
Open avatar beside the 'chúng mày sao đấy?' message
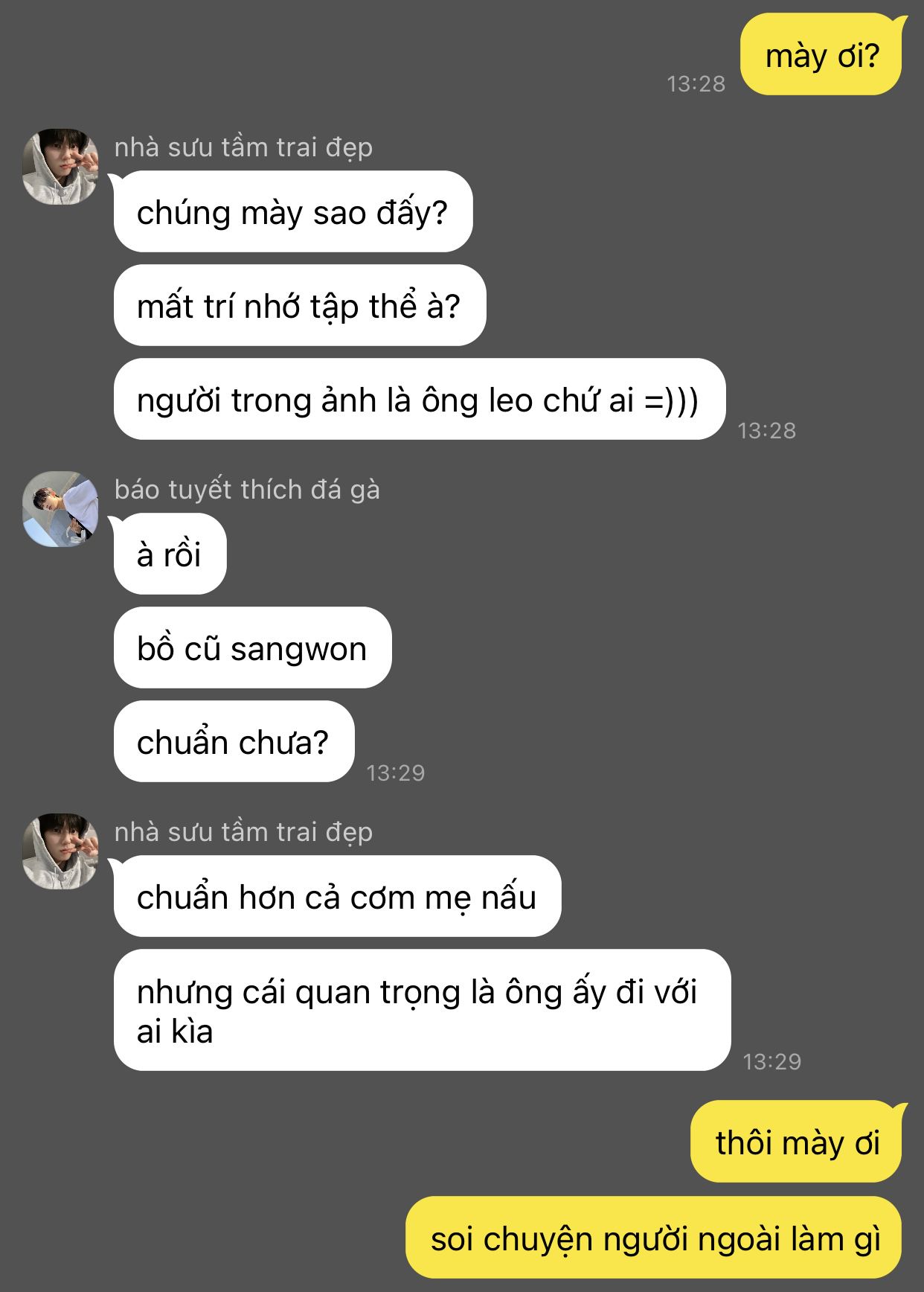60,167
